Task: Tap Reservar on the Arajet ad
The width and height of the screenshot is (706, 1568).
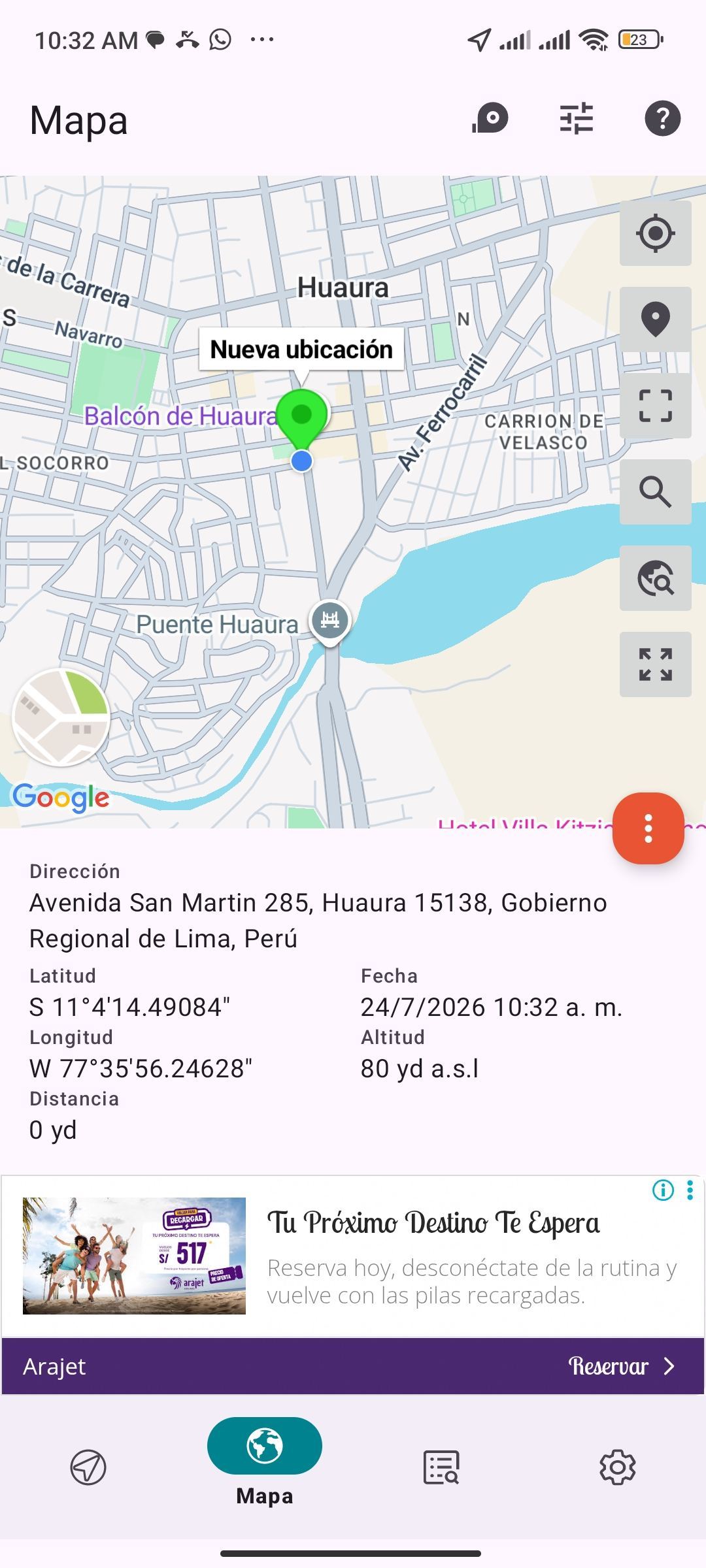Action: 621,1366
